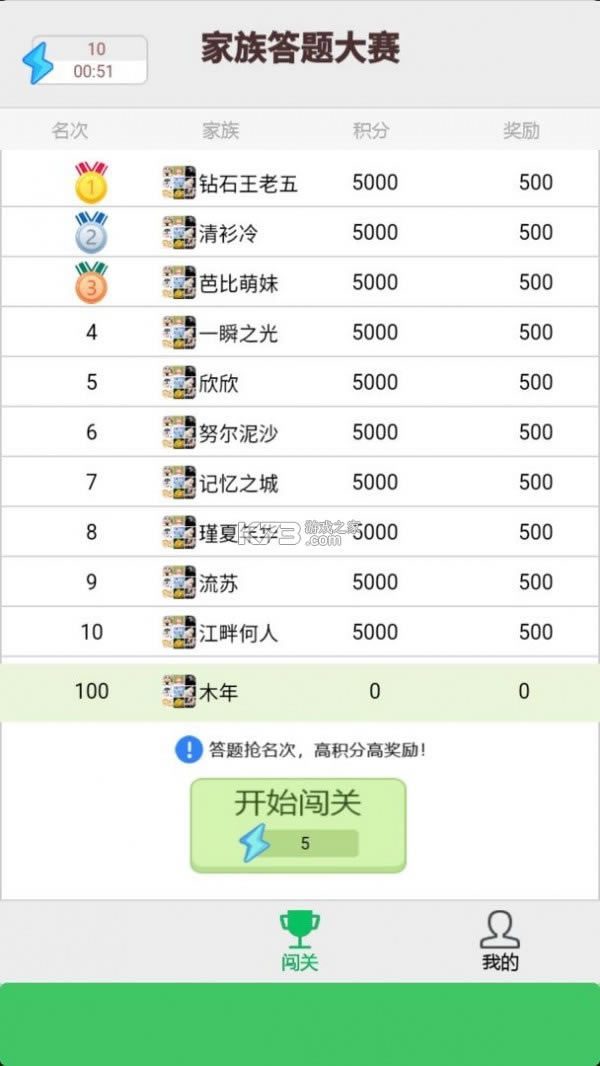
Task: Open family 清衫冷 in the ranking
Action: click(x=300, y=233)
